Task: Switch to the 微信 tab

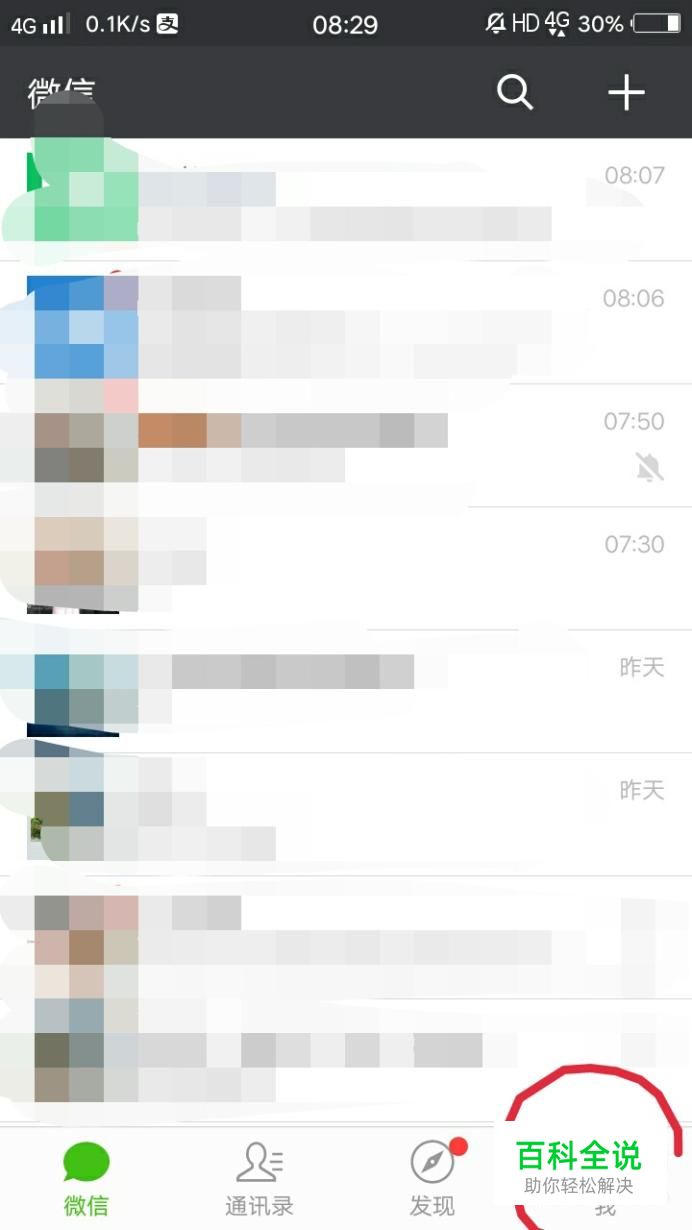Action: tap(86, 1178)
